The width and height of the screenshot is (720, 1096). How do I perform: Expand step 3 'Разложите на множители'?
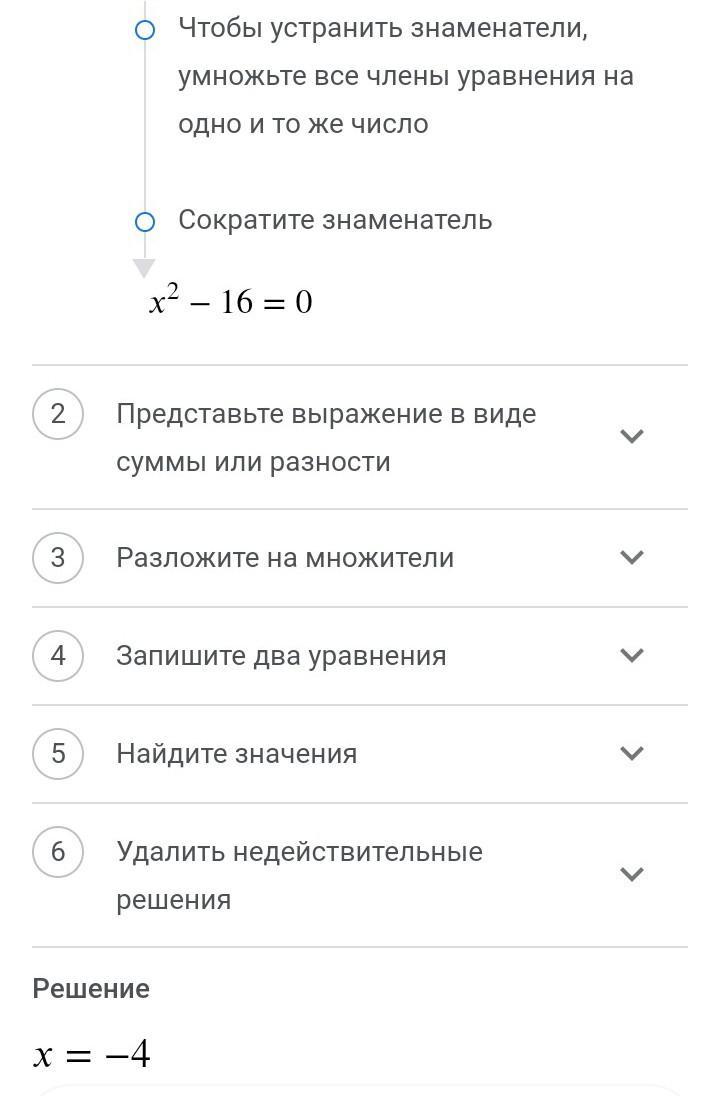(x=631, y=558)
